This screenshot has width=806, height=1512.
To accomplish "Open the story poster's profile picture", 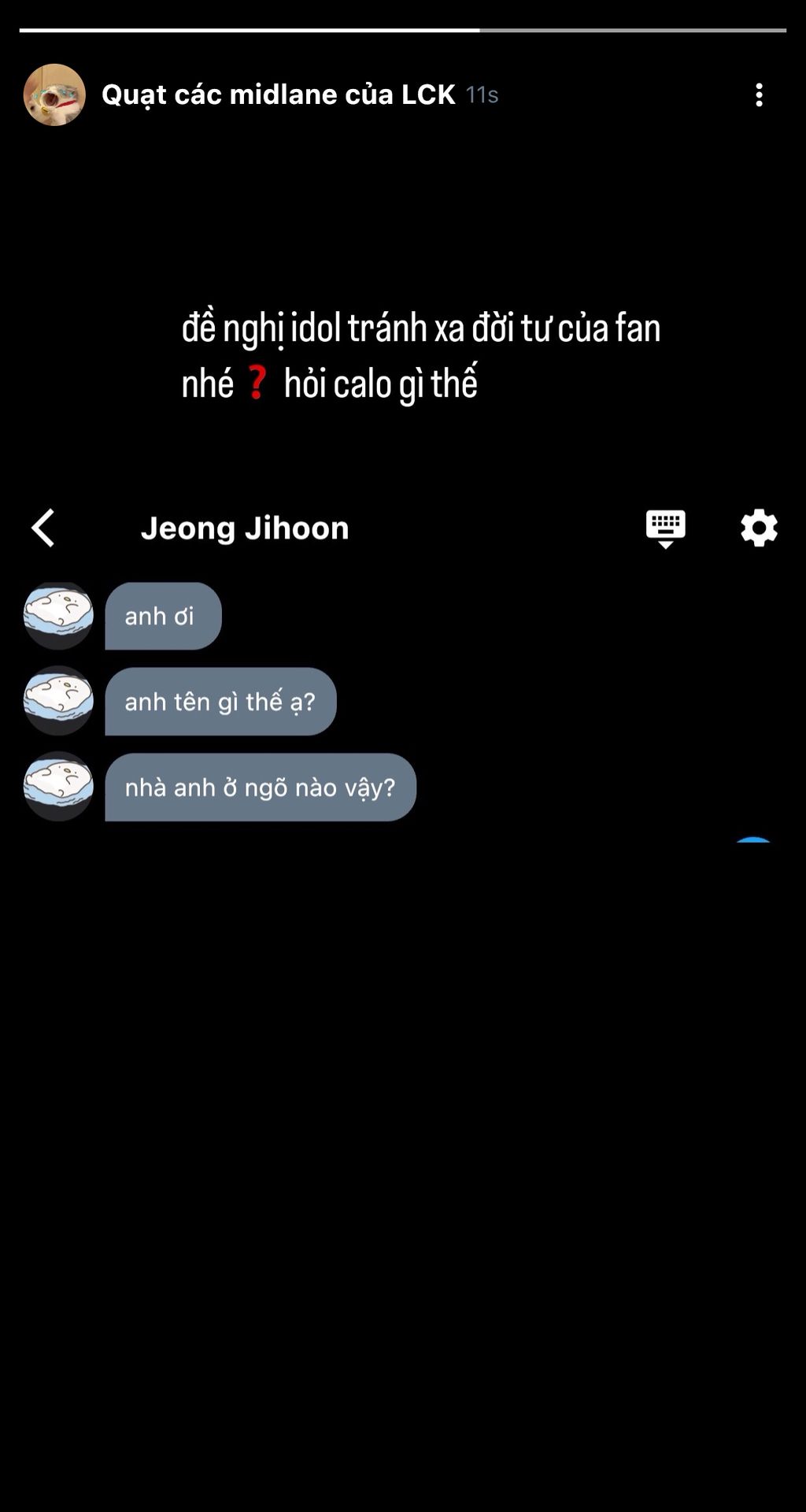I will pos(54,95).
